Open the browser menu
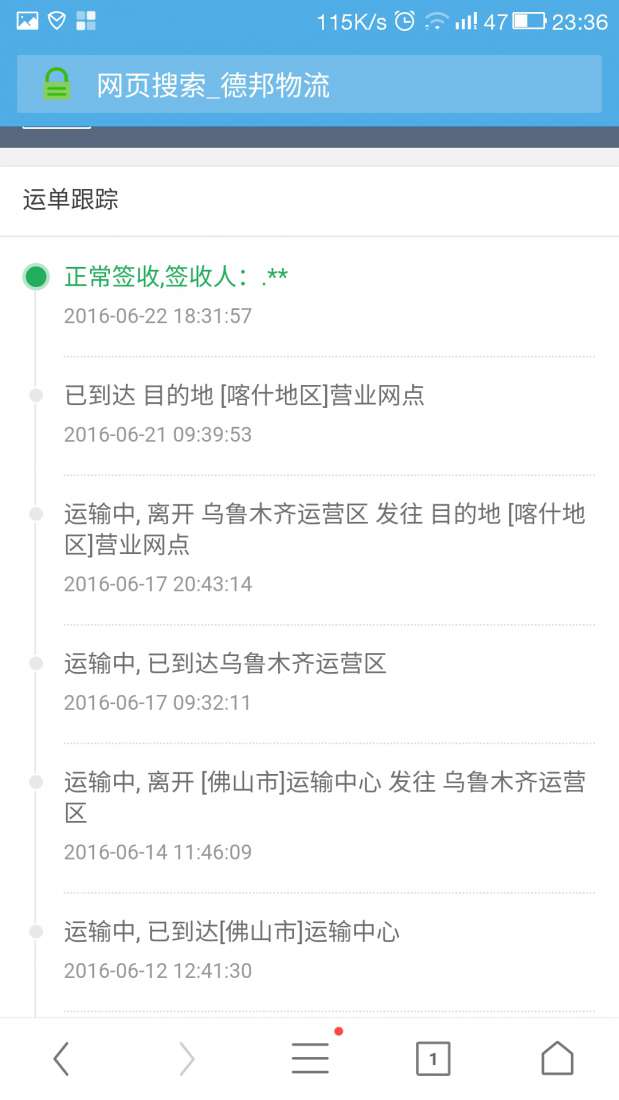 310,1058
